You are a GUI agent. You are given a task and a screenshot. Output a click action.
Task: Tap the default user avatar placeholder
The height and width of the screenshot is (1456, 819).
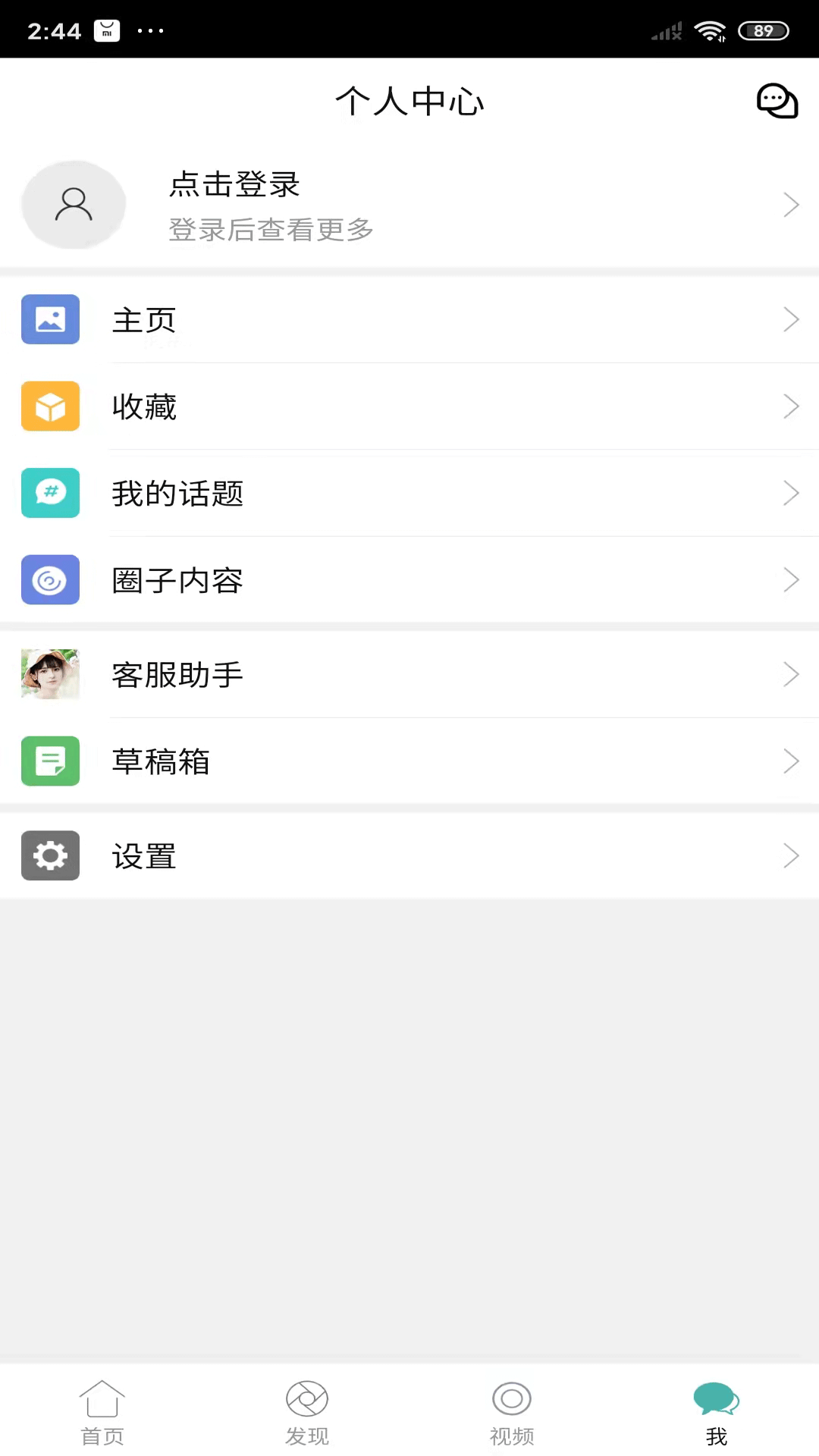coord(74,204)
